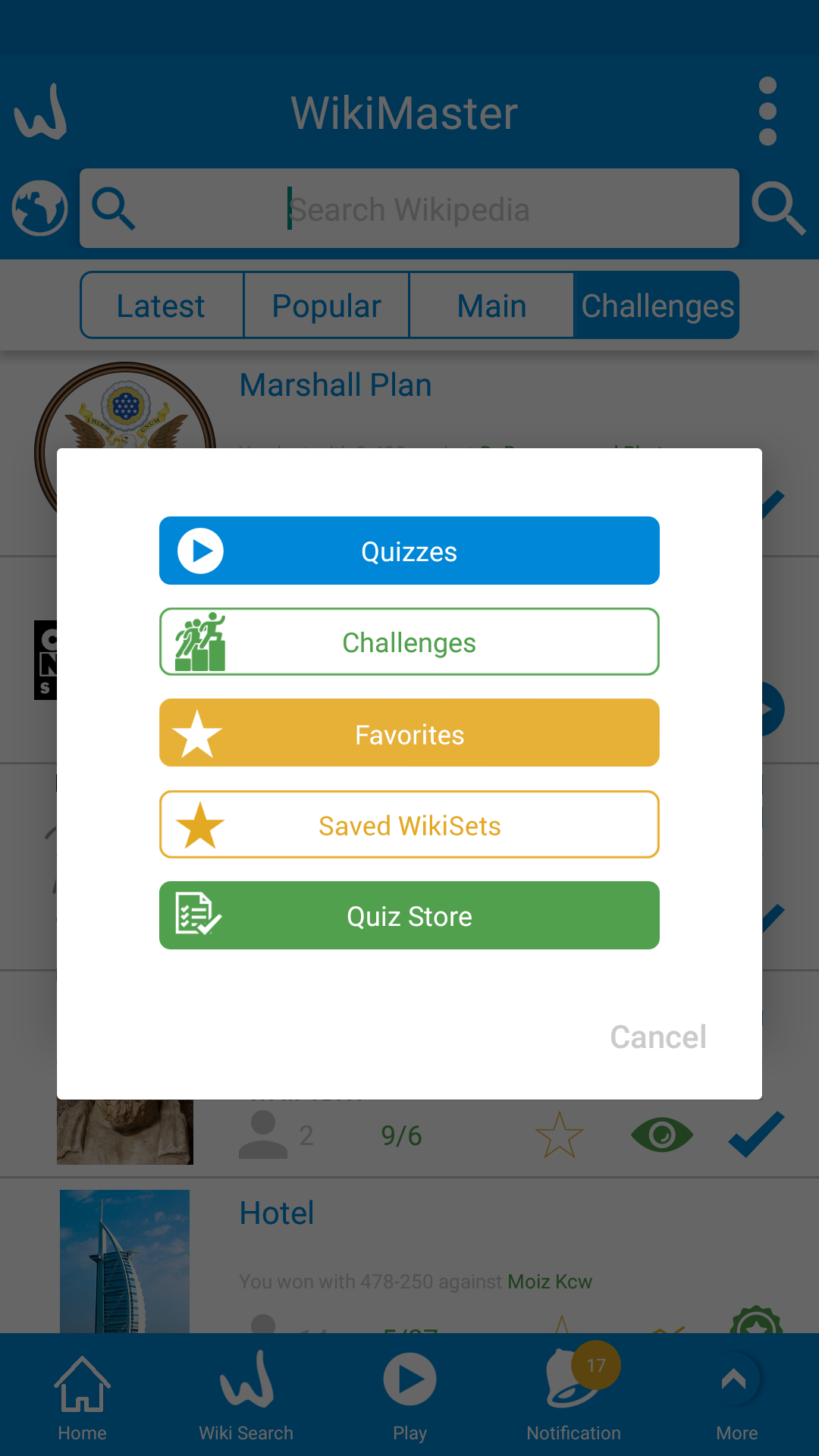Select the Challenges option in the dialog

tap(409, 642)
